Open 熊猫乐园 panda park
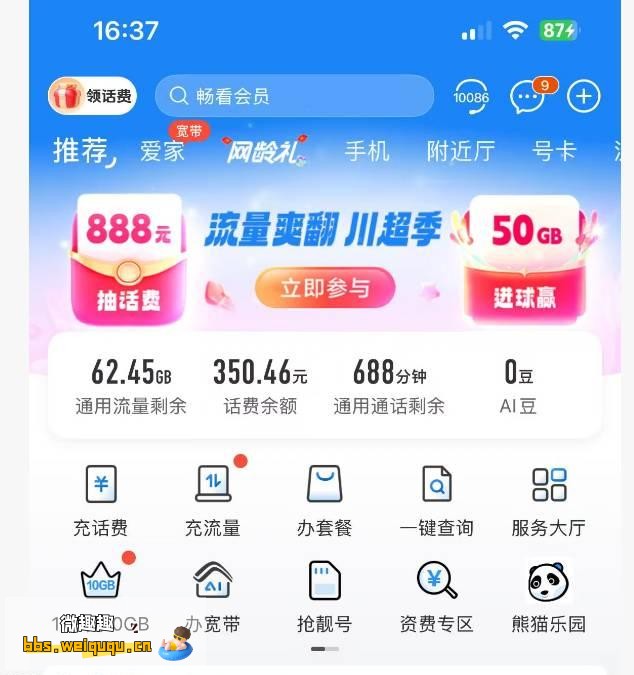The height and width of the screenshot is (675, 634). click(x=548, y=597)
